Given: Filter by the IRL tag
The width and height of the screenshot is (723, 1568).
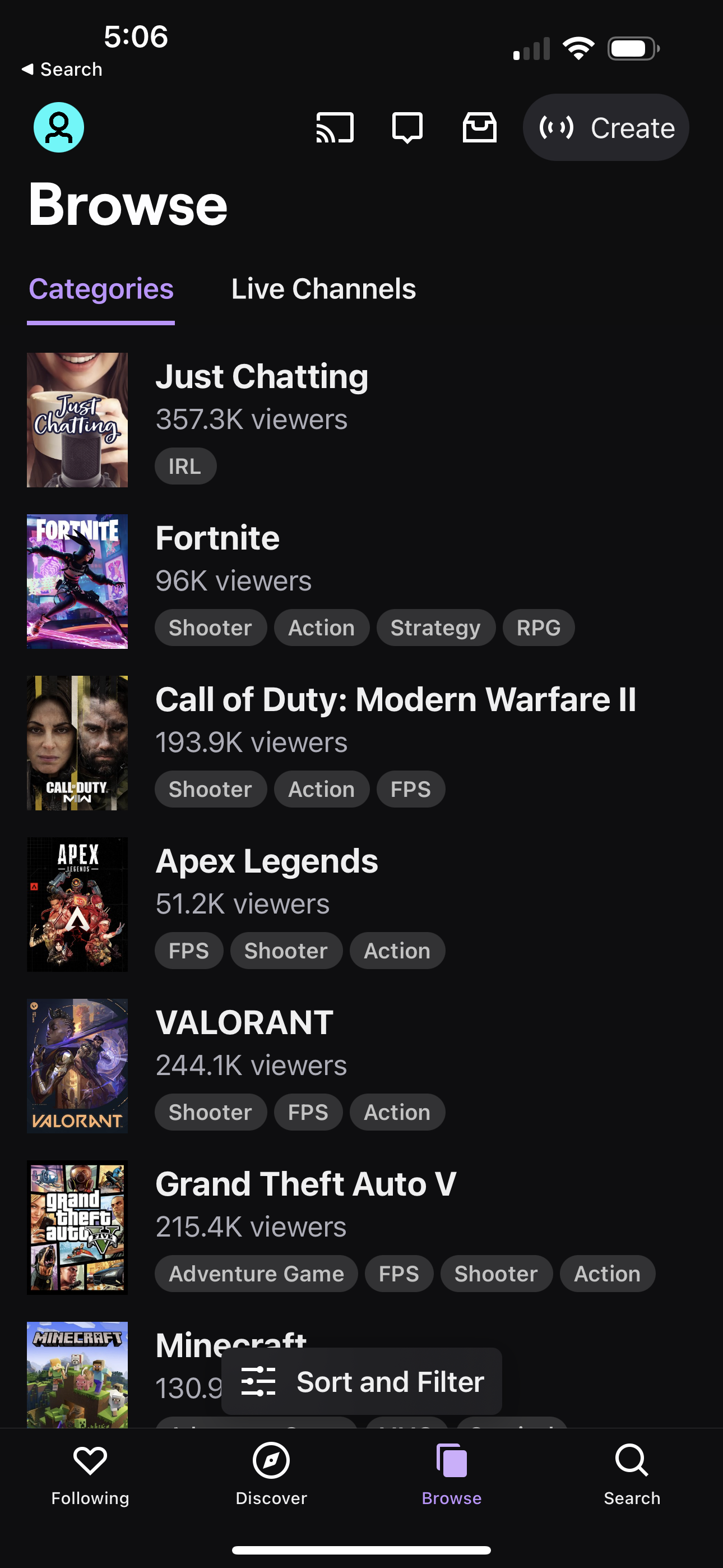Looking at the screenshot, I should click(x=185, y=465).
